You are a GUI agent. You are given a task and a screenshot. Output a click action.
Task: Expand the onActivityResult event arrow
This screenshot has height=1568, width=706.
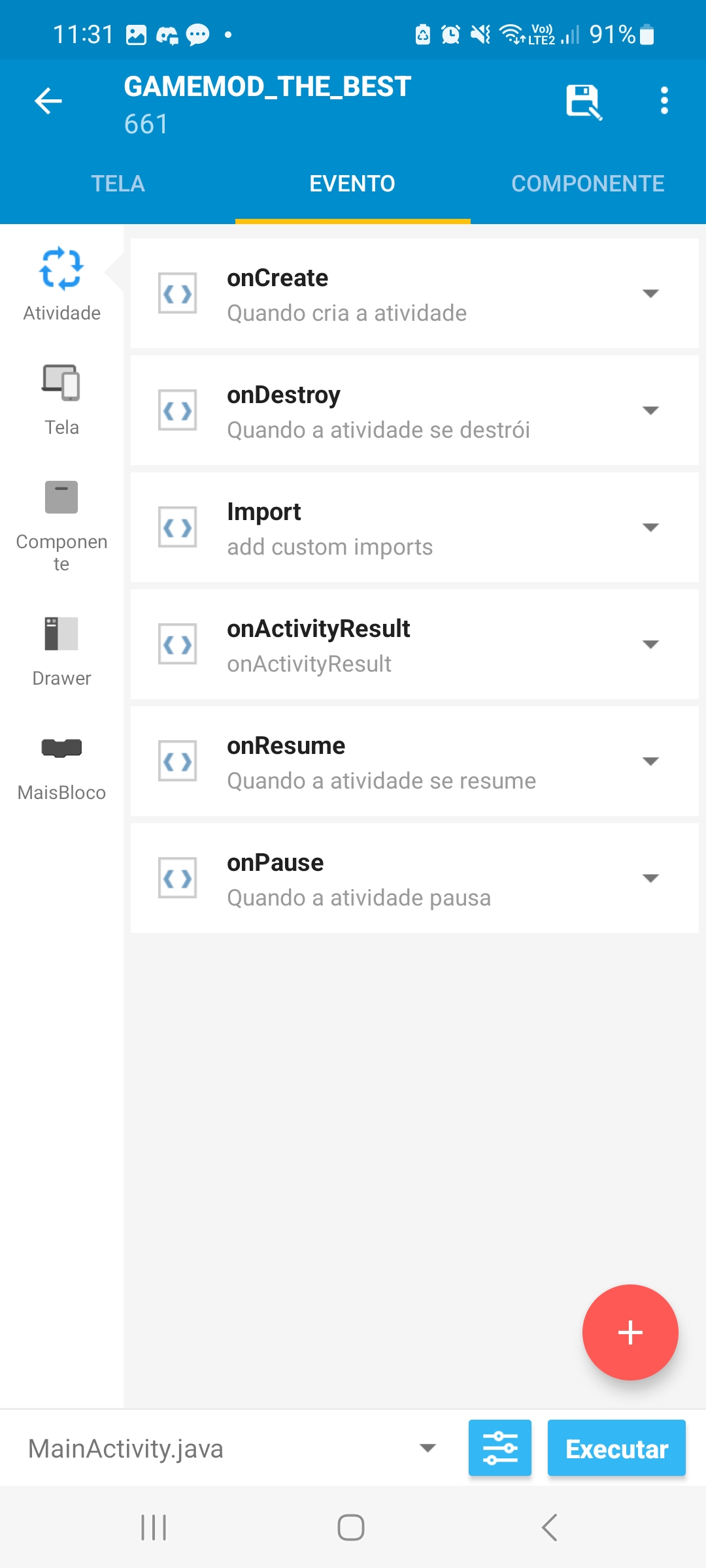(650, 644)
